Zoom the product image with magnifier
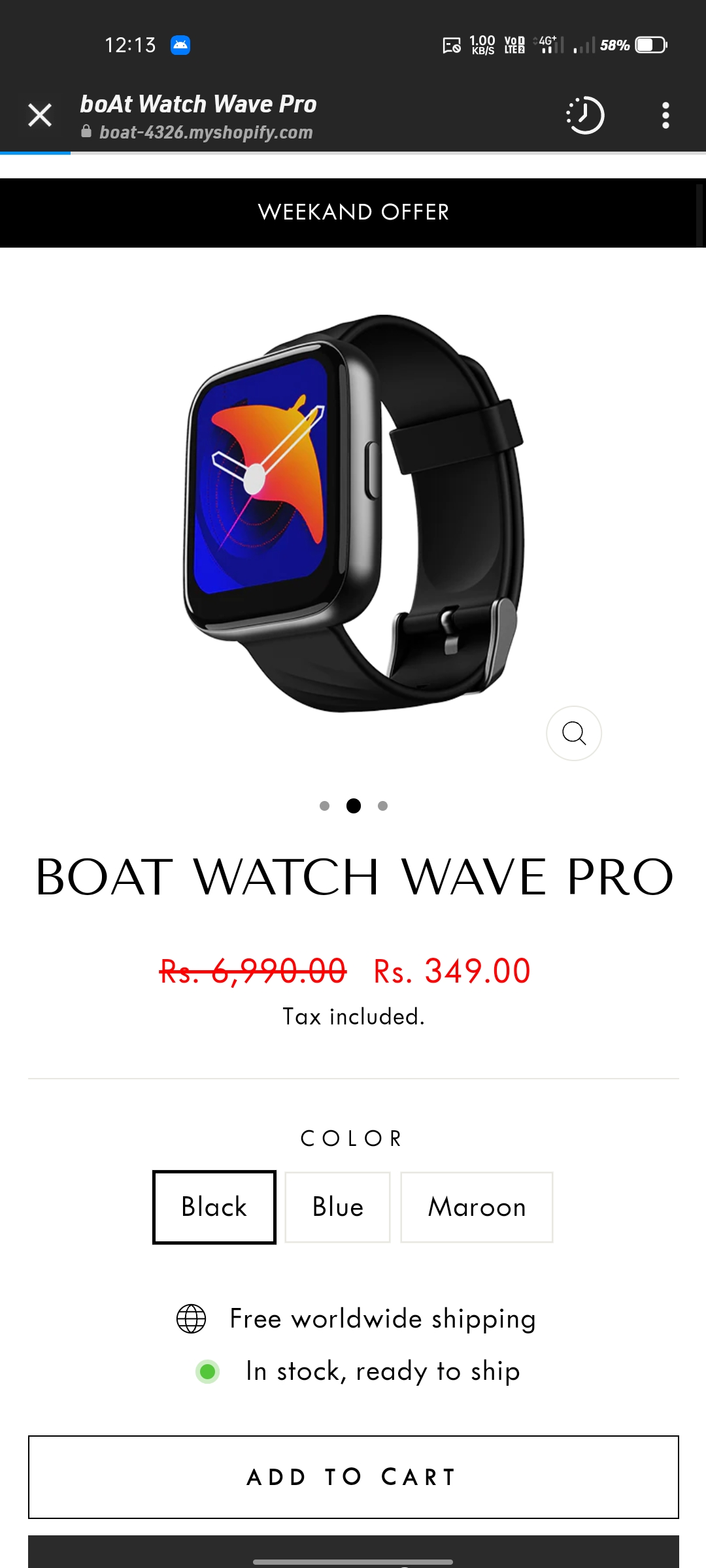The height and width of the screenshot is (1568, 706). pos(573,733)
